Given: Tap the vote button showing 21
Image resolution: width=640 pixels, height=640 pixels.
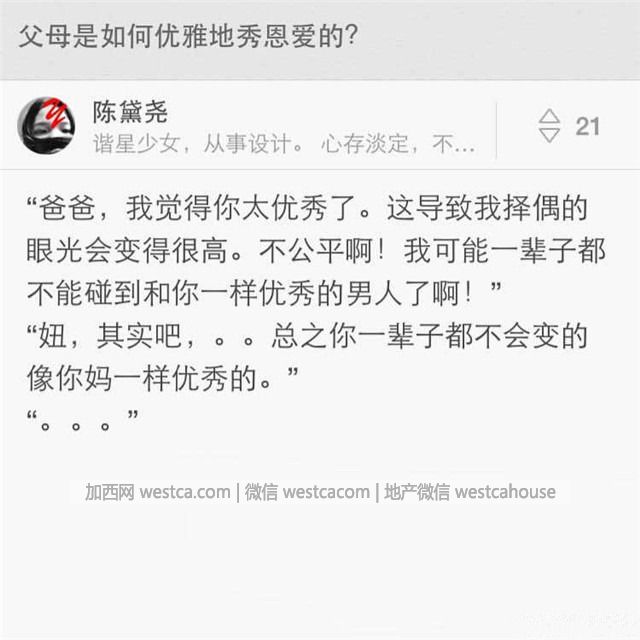Looking at the screenshot, I should click(x=568, y=126).
